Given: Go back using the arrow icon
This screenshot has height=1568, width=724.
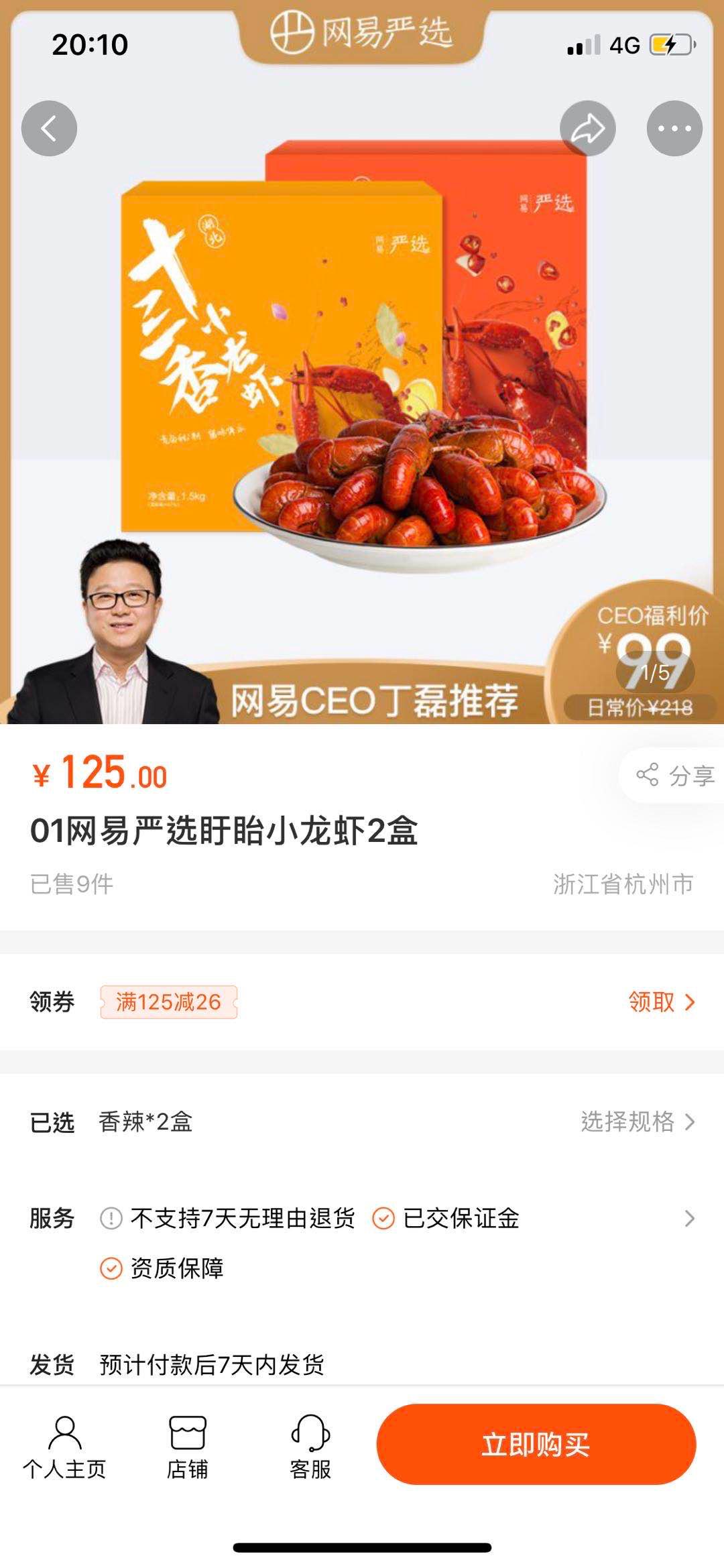Looking at the screenshot, I should pyautogui.click(x=49, y=128).
